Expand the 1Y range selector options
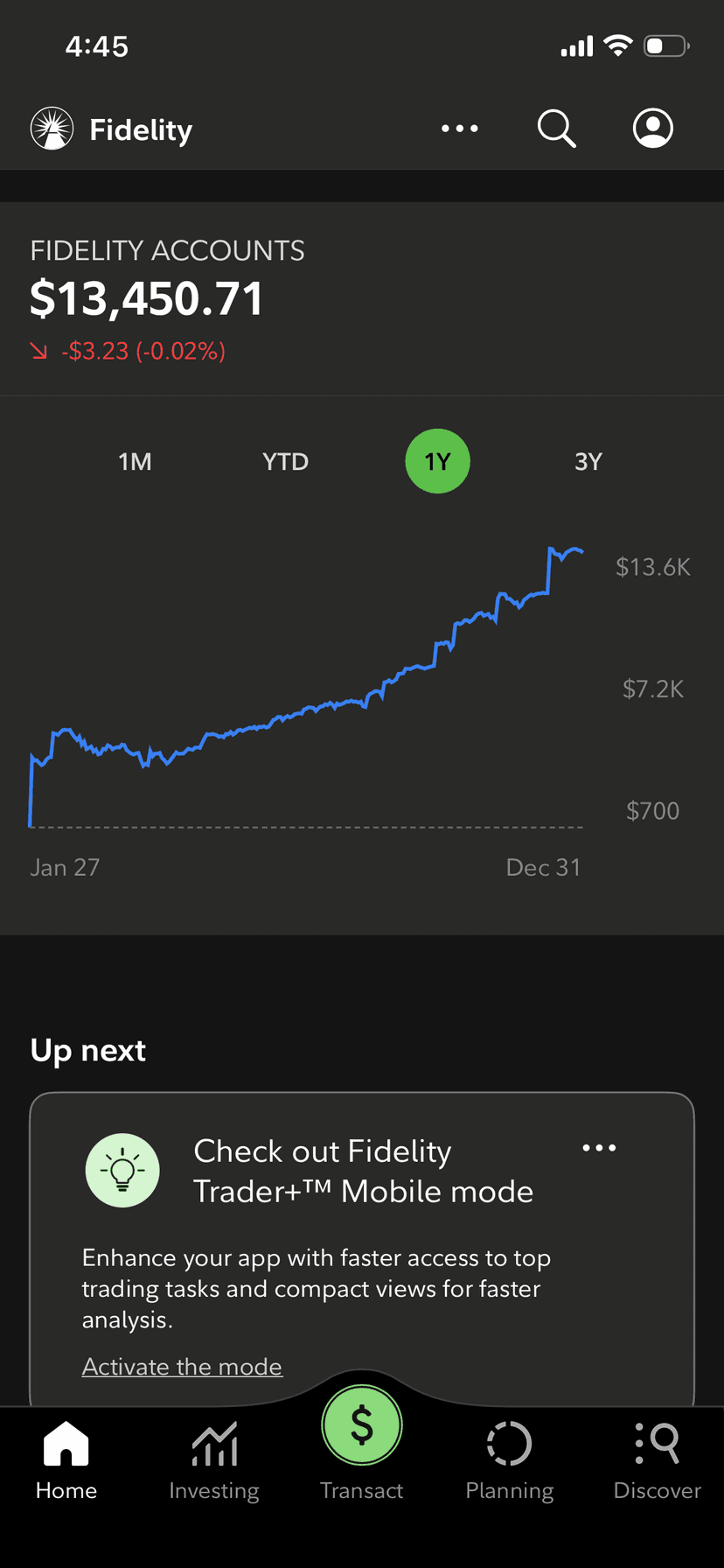 [437, 461]
